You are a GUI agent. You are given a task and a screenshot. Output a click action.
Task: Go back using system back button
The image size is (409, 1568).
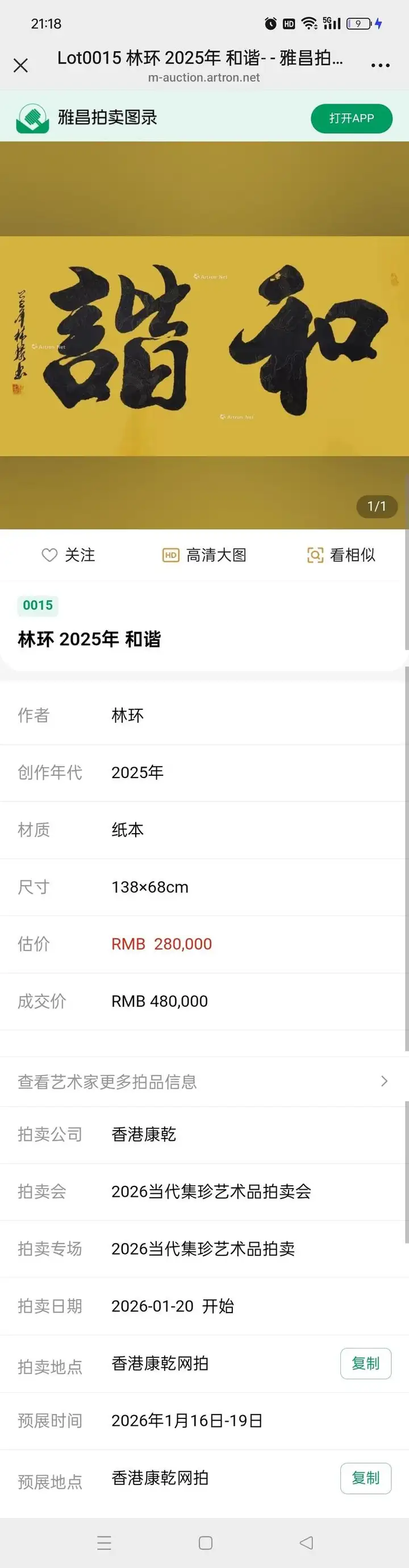pos(306,1542)
